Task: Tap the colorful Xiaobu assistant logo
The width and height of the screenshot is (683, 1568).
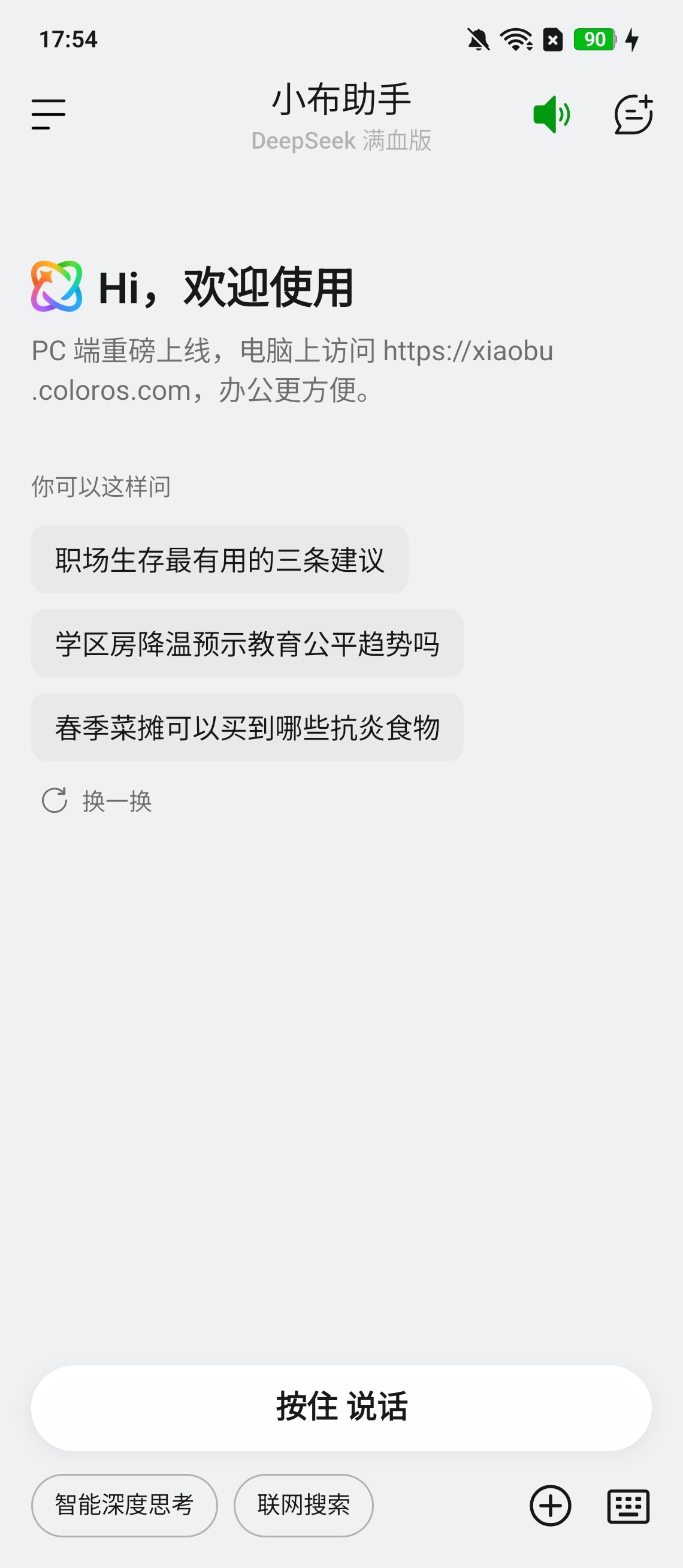Action: (x=56, y=286)
